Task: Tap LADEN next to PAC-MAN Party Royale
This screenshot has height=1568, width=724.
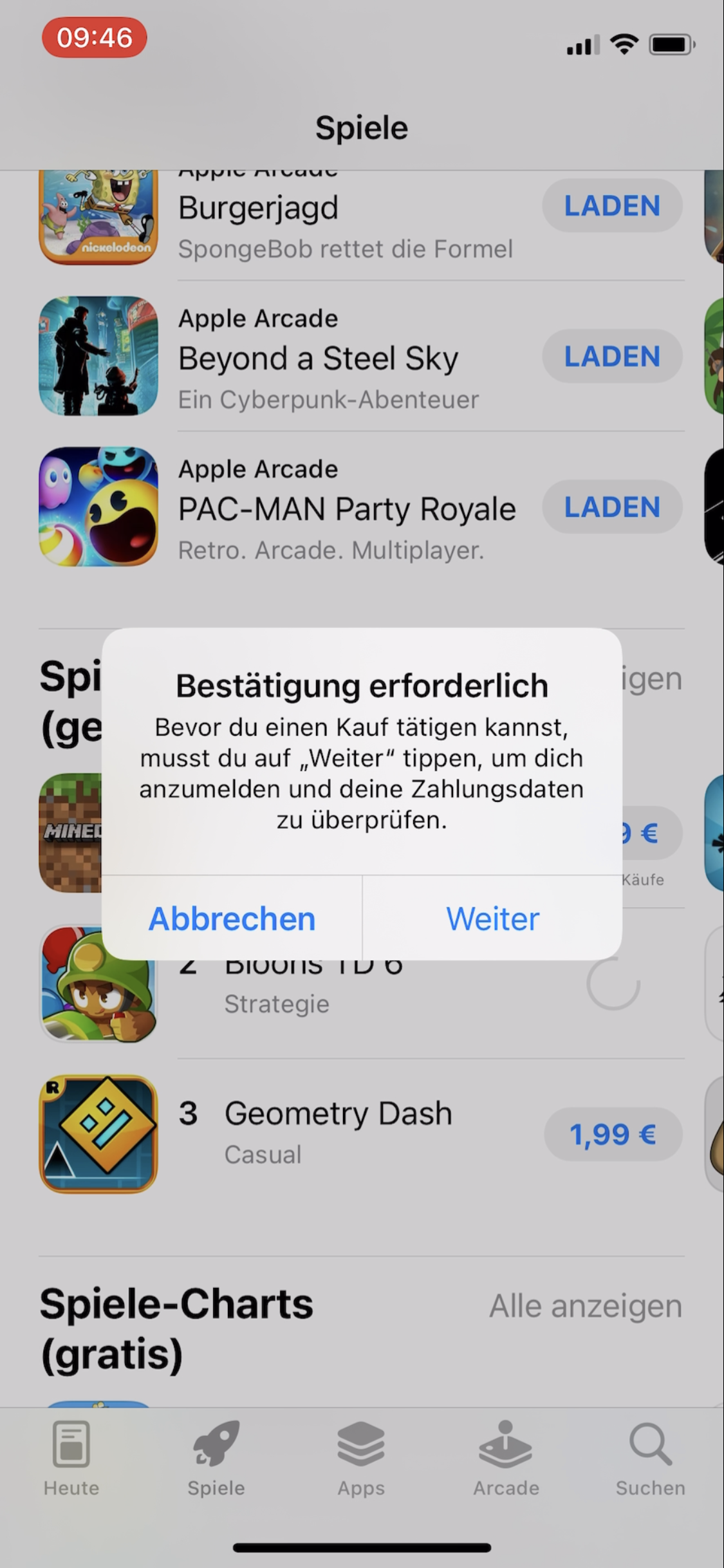Action: 612,507
